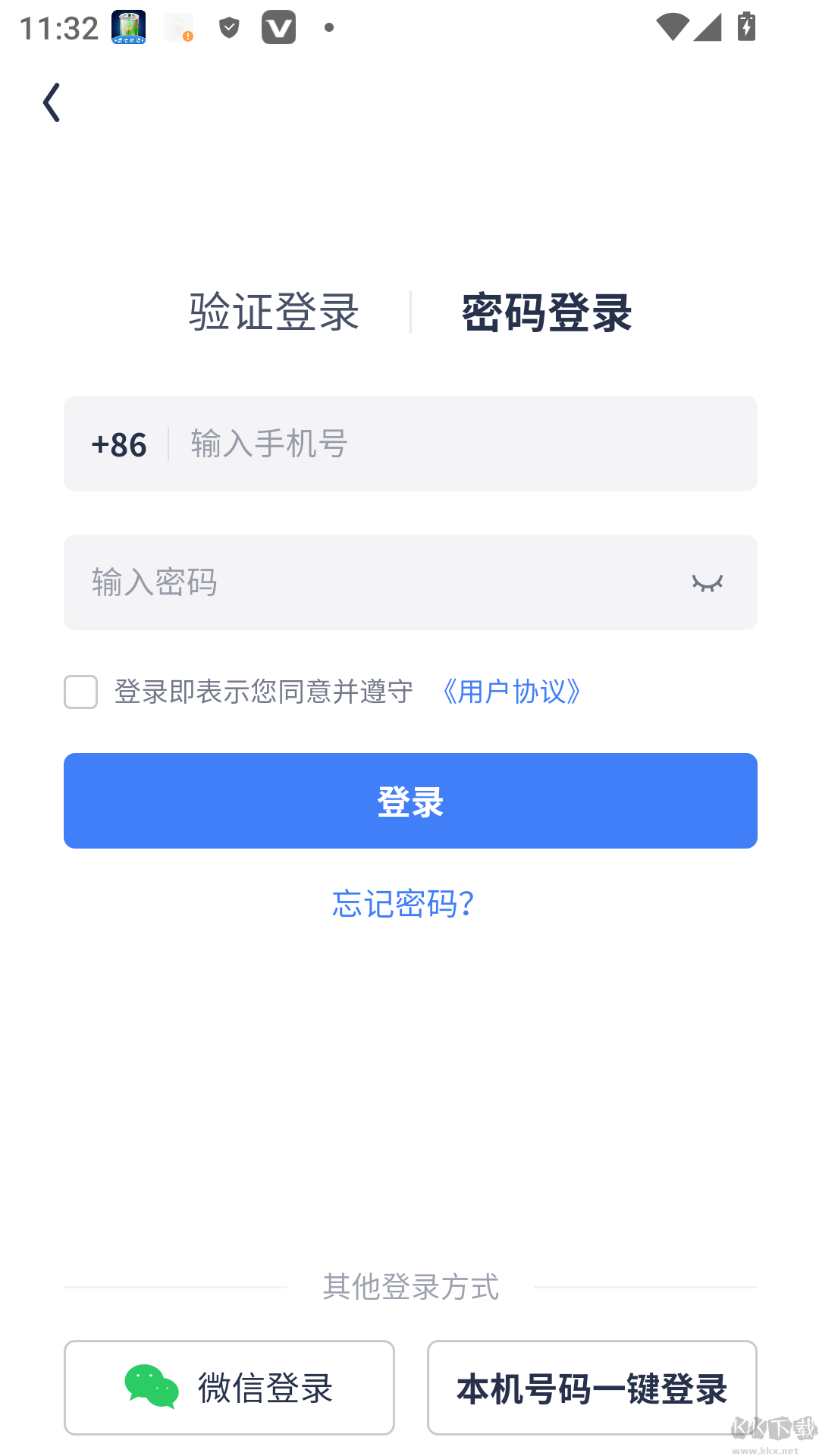Image resolution: width=819 pixels, height=1456 pixels.
Task: Tap the shield icon in status bar
Action: pos(228,27)
